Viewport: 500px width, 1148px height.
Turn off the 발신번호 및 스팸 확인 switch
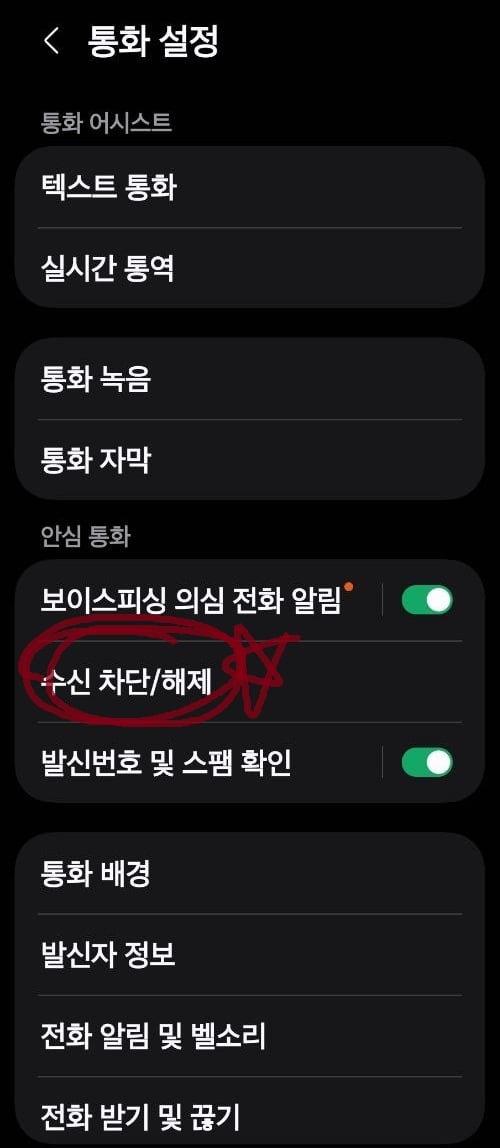pyautogui.click(x=428, y=762)
